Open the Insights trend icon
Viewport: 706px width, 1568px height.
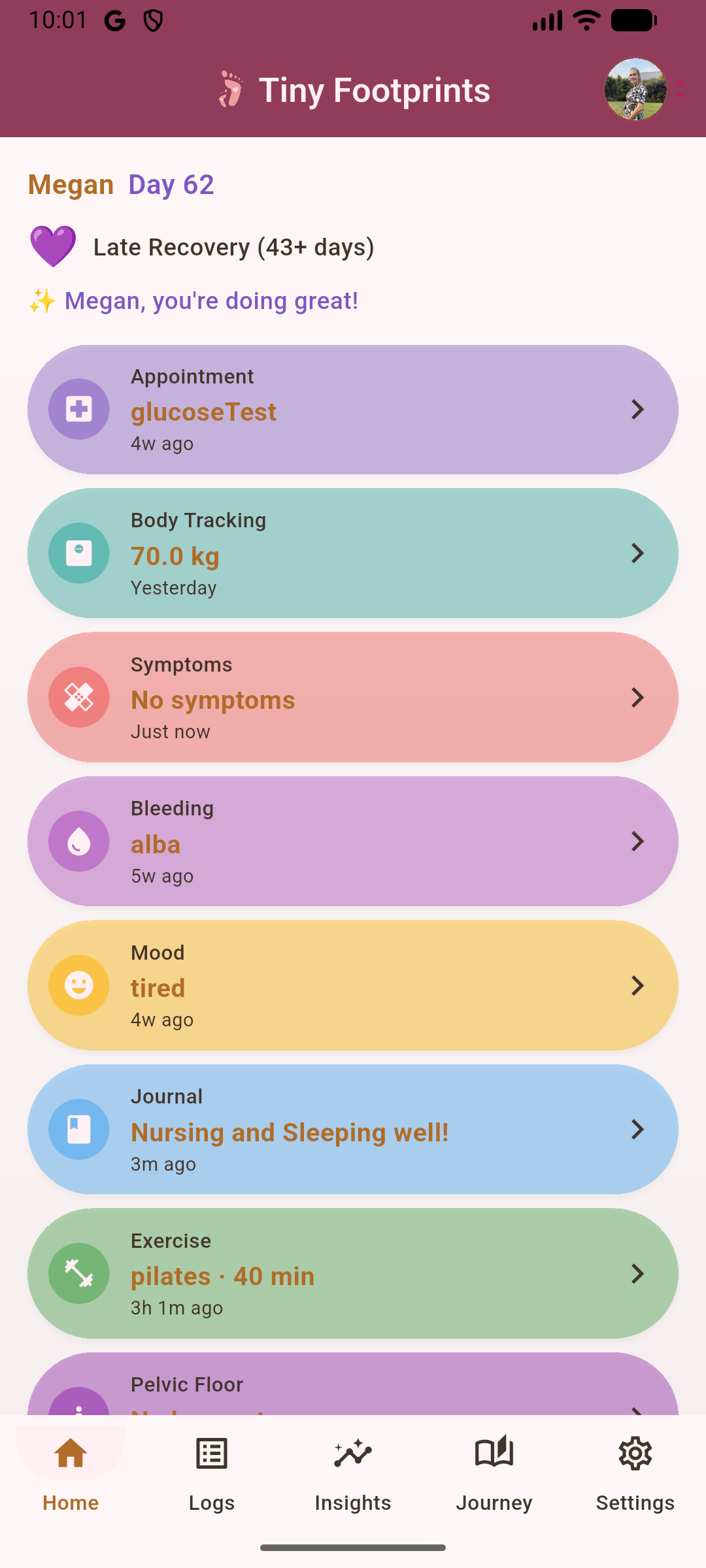coord(352,1454)
